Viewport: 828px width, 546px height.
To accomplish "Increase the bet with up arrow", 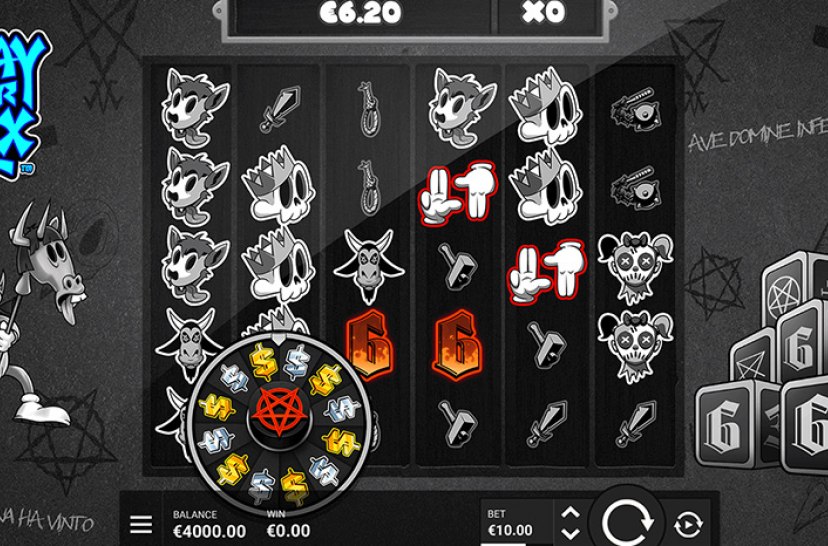I will tap(569, 513).
